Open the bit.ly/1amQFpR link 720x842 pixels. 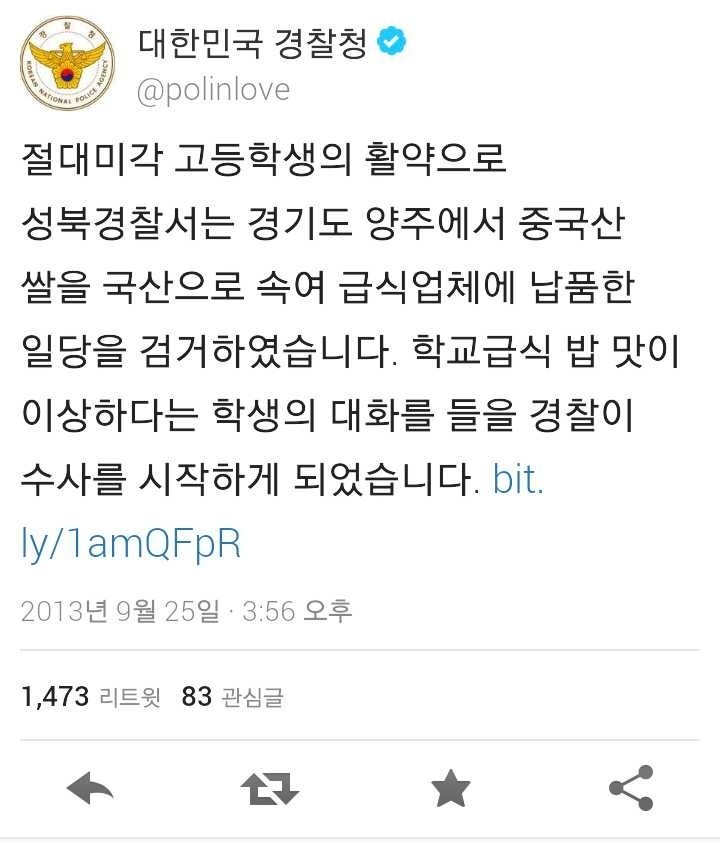(131, 543)
